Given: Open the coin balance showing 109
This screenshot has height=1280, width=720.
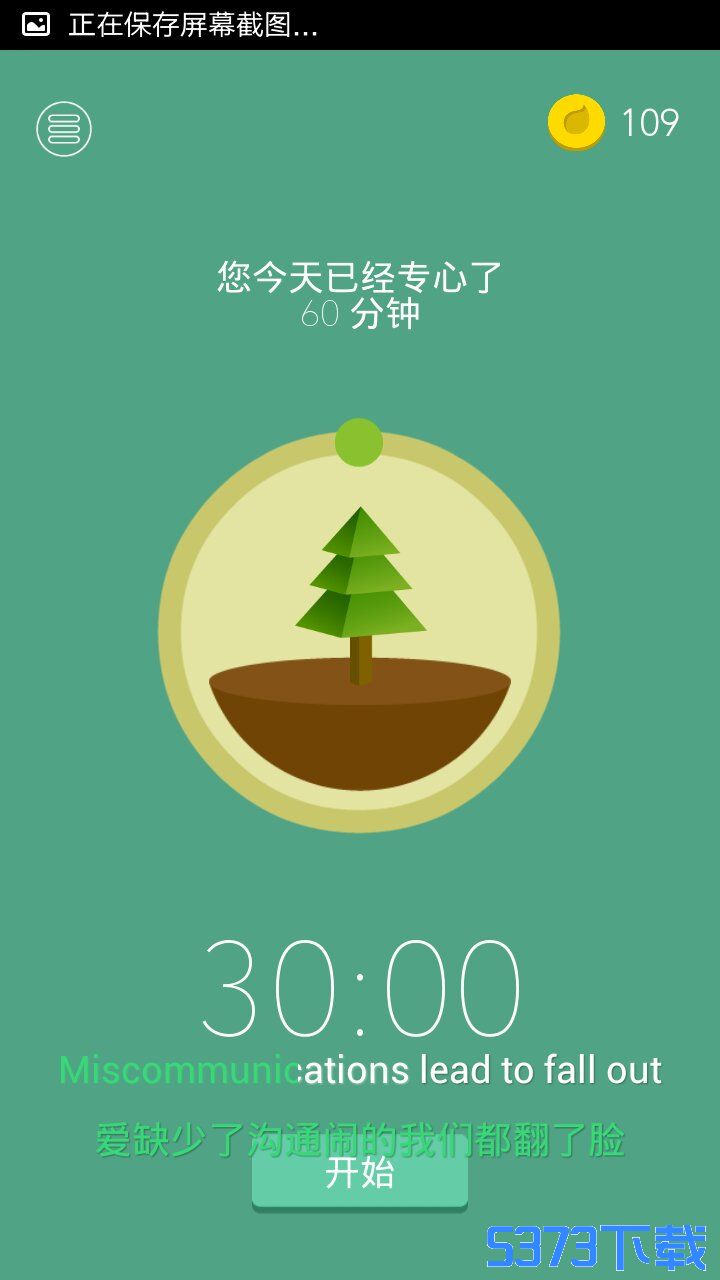Looking at the screenshot, I should pyautogui.click(x=613, y=123).
